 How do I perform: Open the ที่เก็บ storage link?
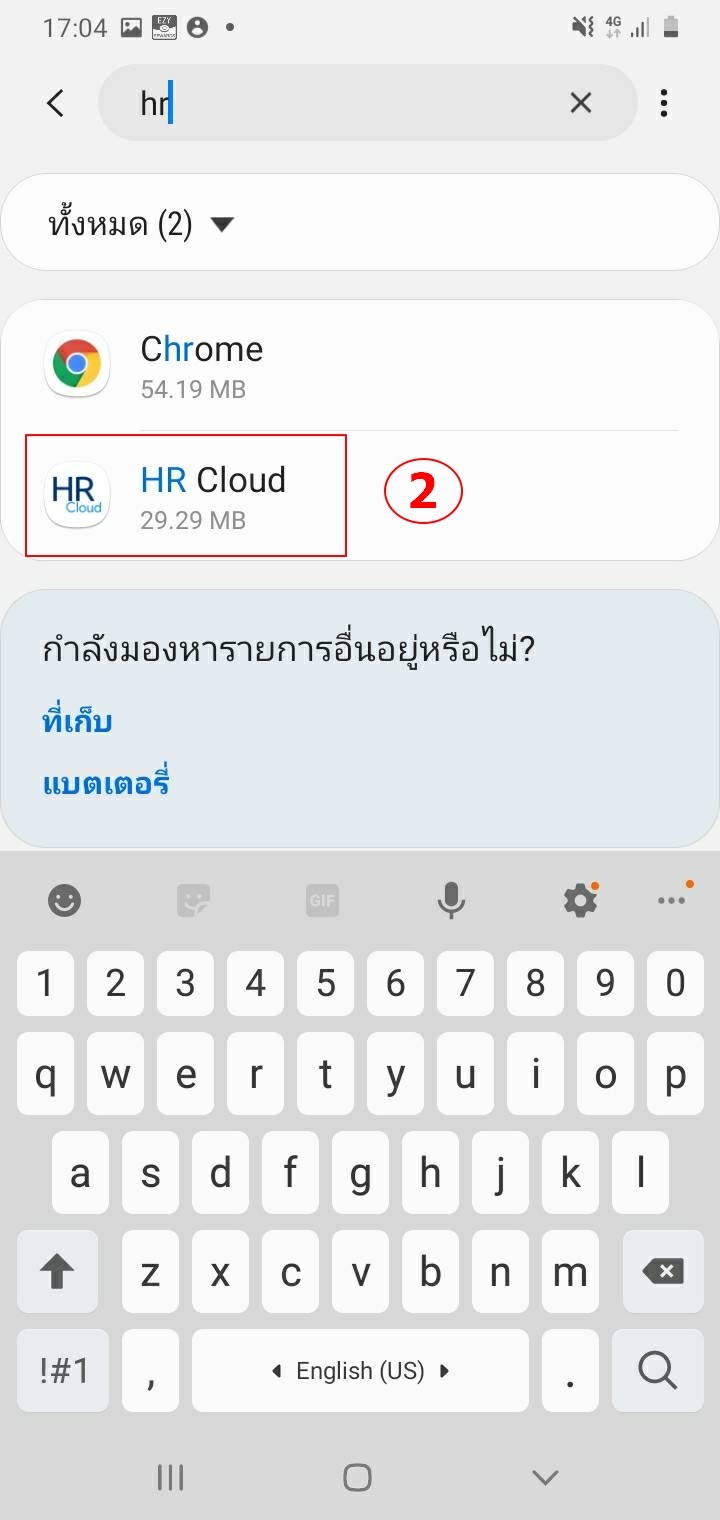(x=77, y=721)
